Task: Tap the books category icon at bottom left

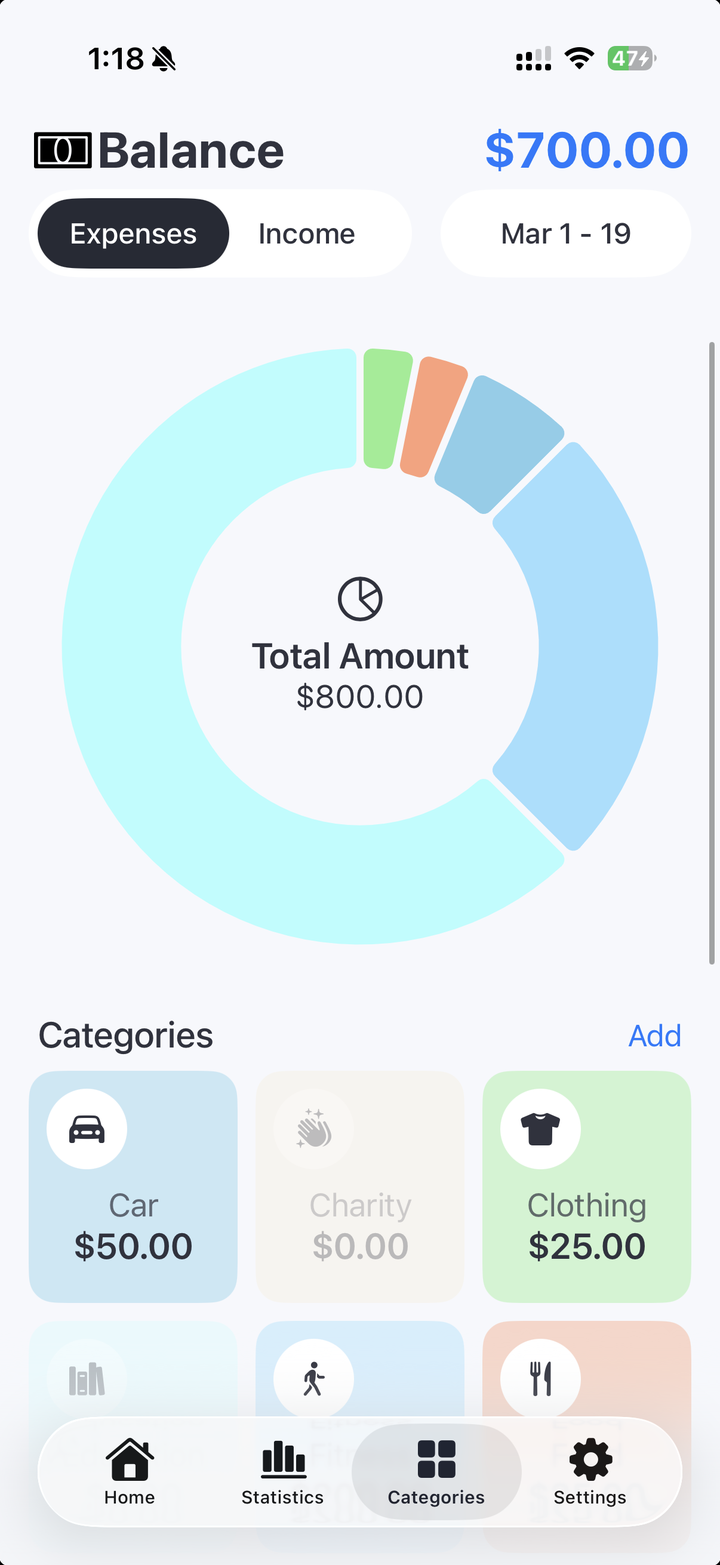Action: coord(87,1377)
